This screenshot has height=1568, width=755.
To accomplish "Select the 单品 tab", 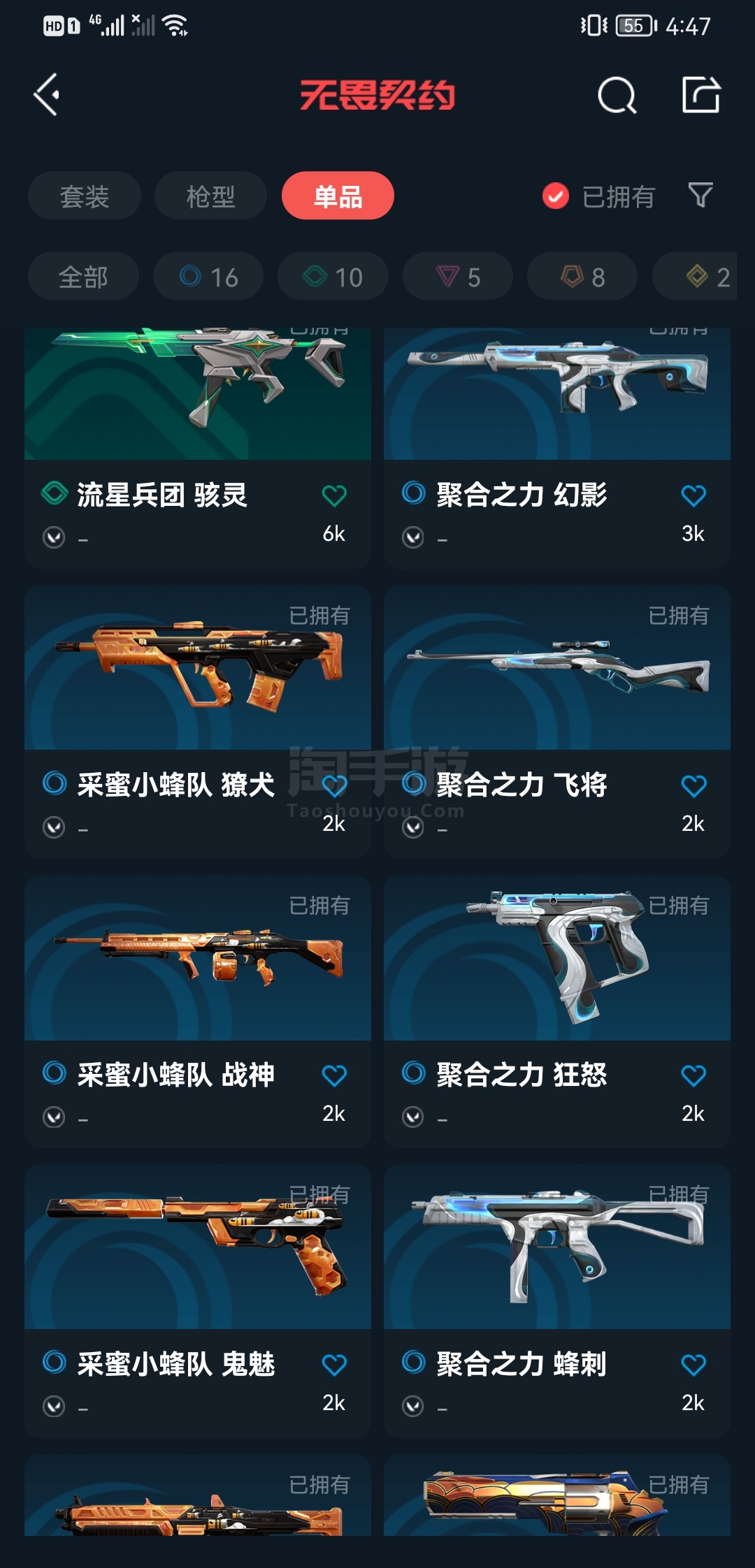I will click(338, 196).
